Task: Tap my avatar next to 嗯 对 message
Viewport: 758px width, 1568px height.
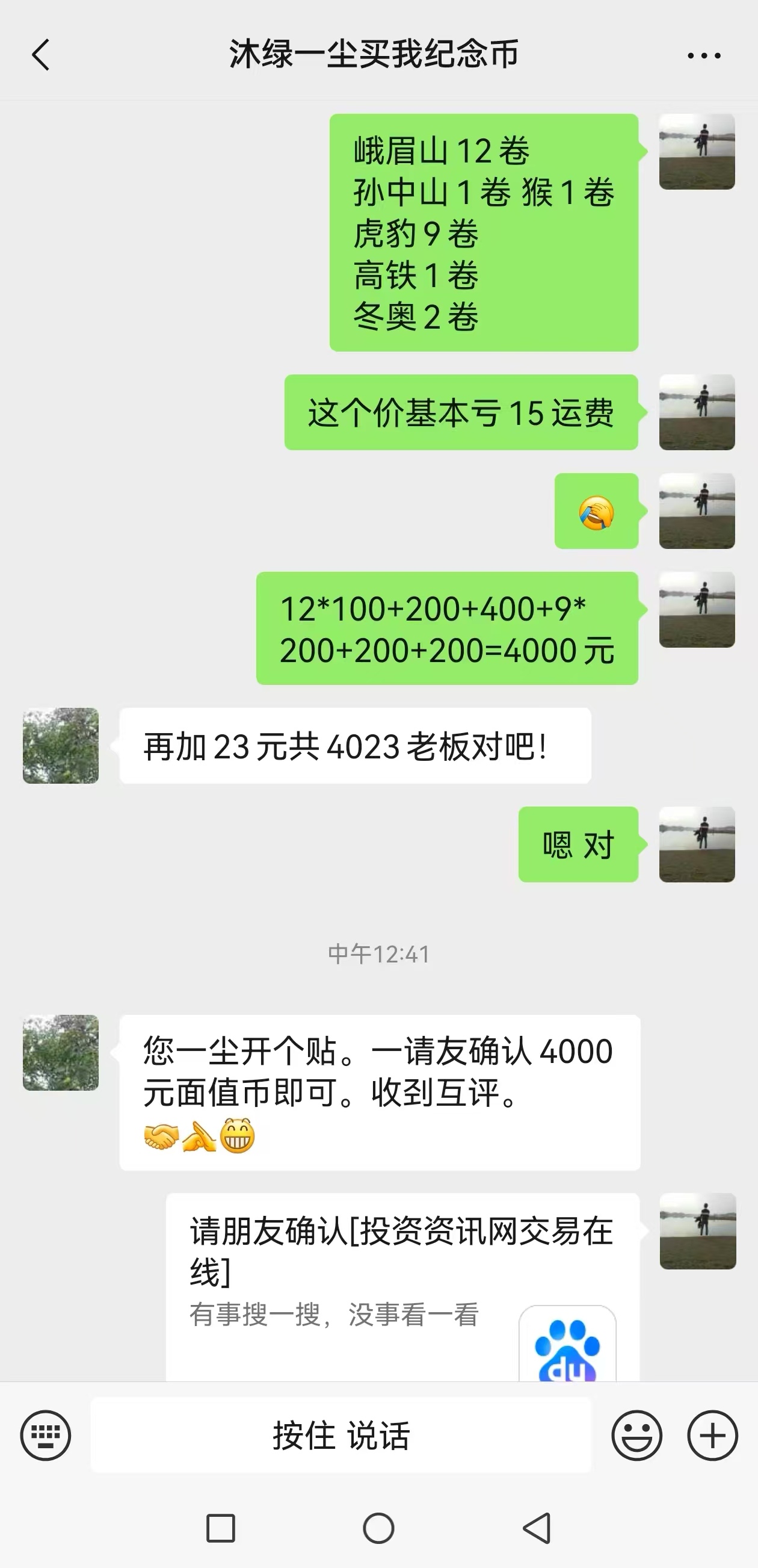Action: [x=697, y=844]
